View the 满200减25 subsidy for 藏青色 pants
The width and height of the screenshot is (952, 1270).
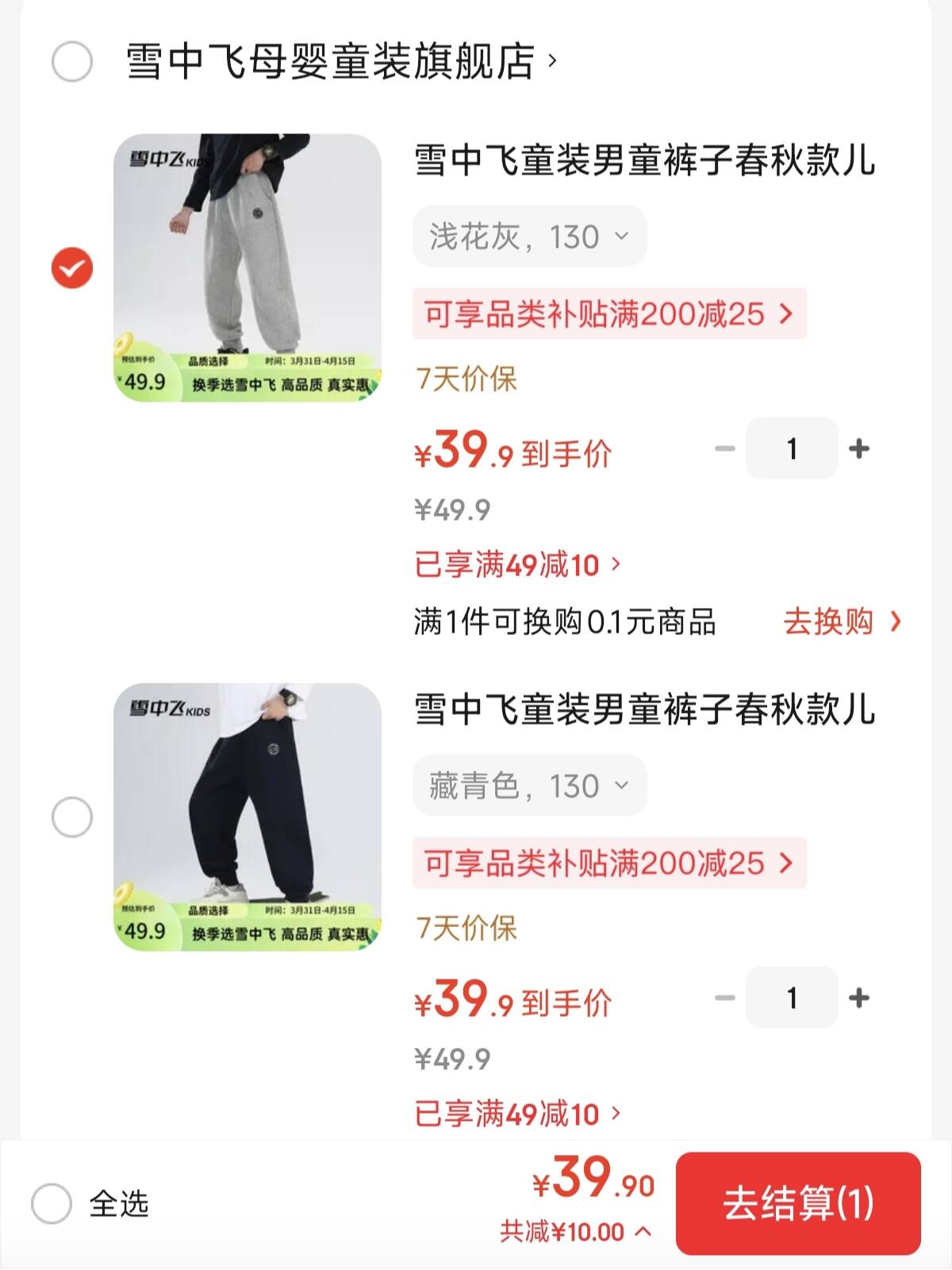608,864
